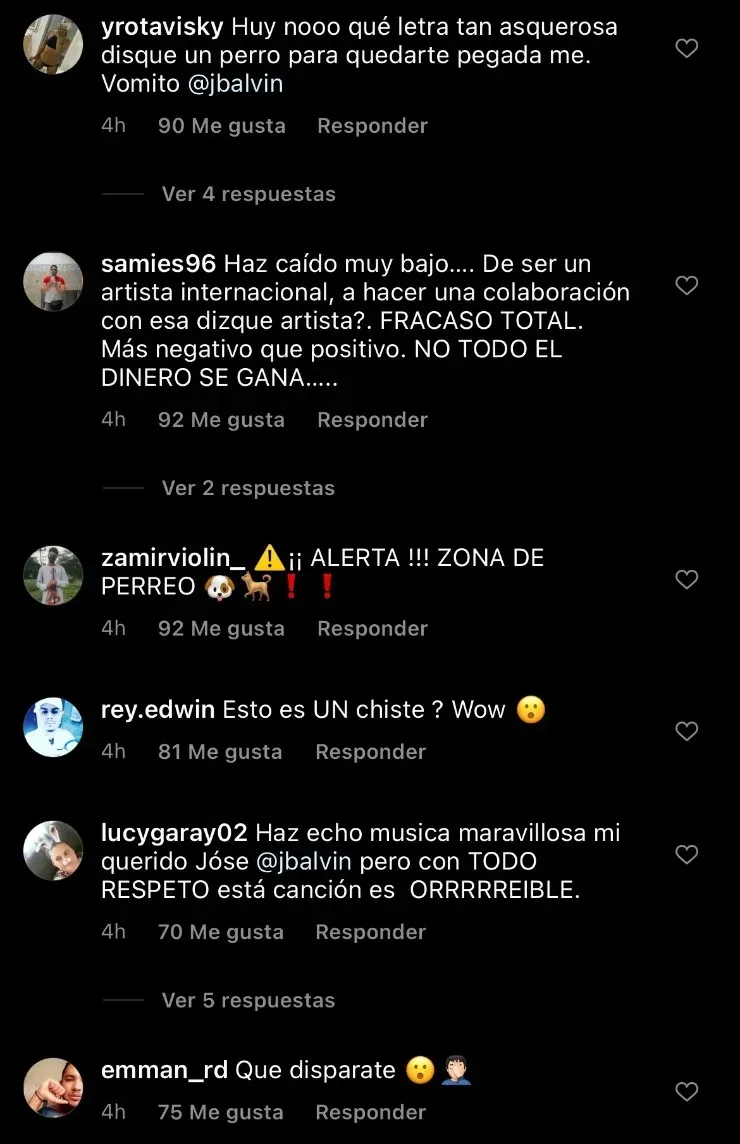
Task: Expand Ver 4 respuestas under yrotavisky
Action: (248, 194)
